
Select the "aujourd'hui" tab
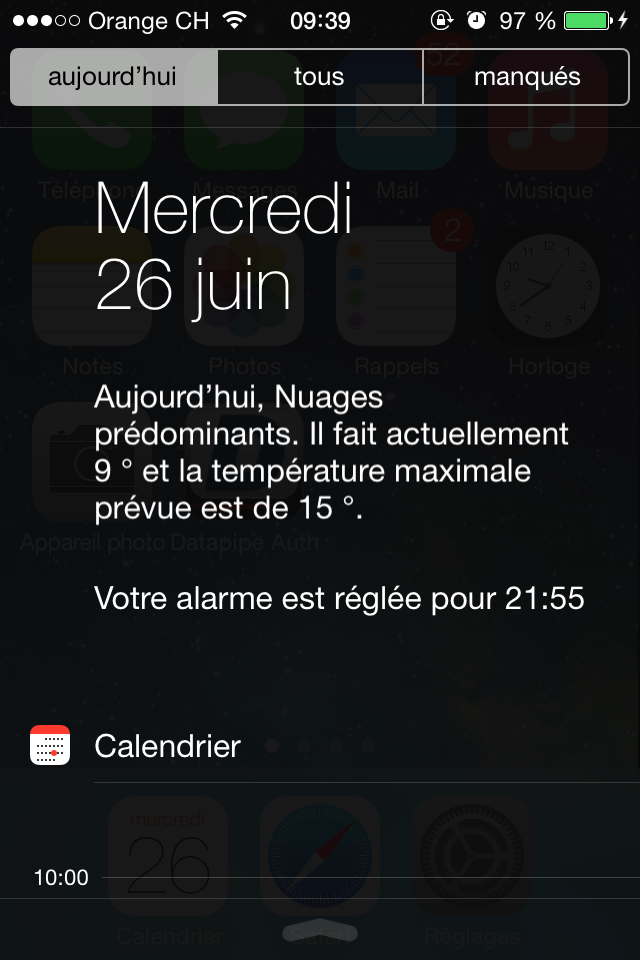113,77
